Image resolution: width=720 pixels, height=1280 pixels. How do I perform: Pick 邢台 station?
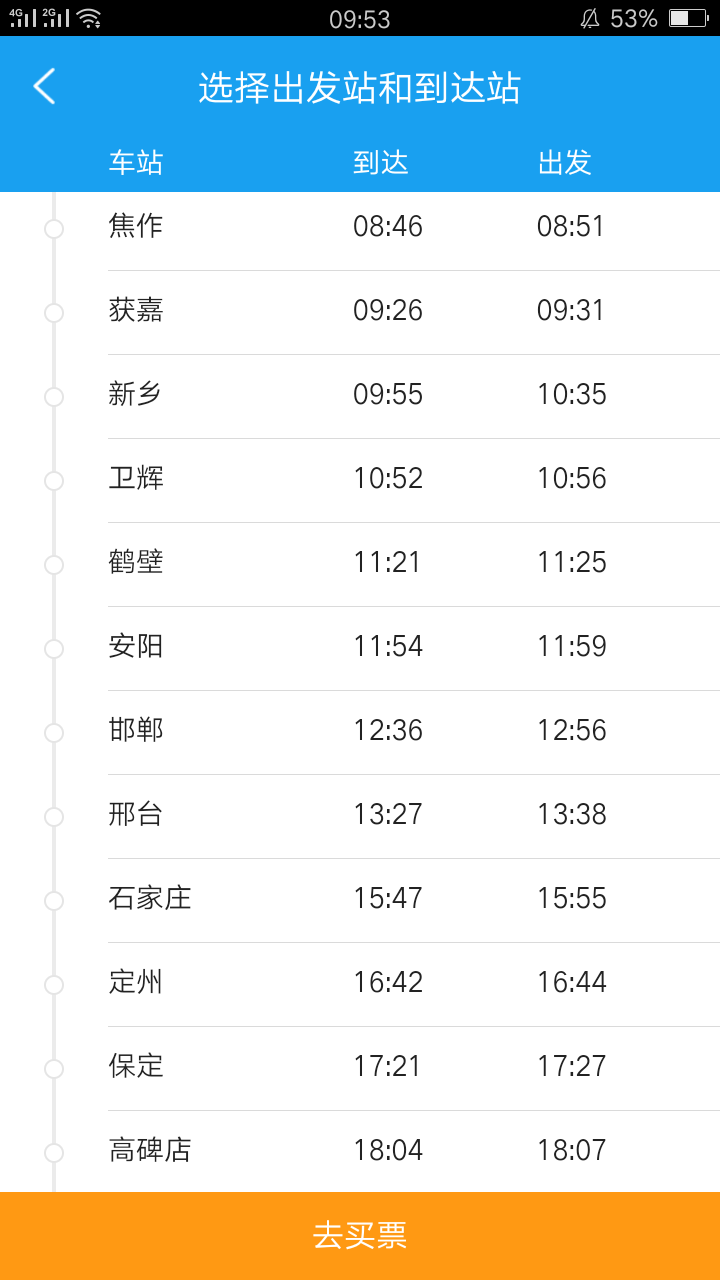pos(360,817)
